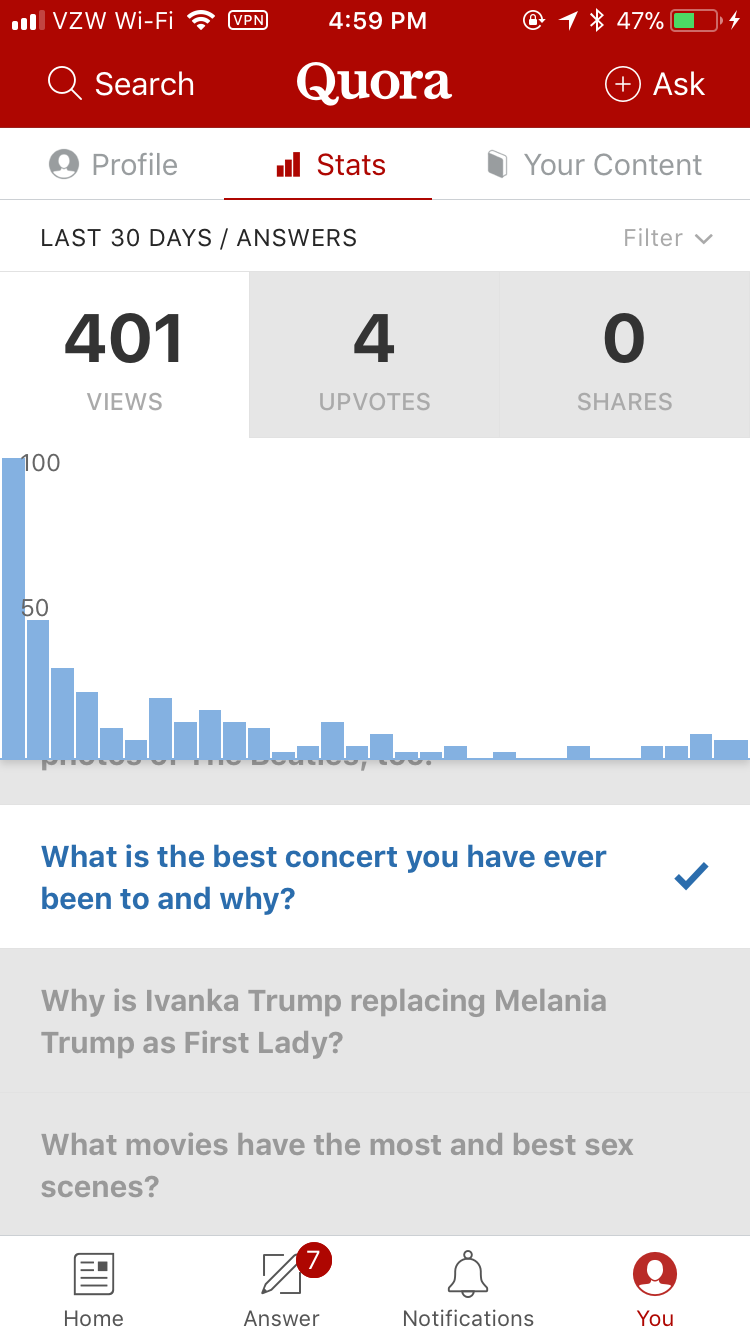Select the Stats tab
This screenshot has width=750, height=1334.
click(x=330, y=165)
